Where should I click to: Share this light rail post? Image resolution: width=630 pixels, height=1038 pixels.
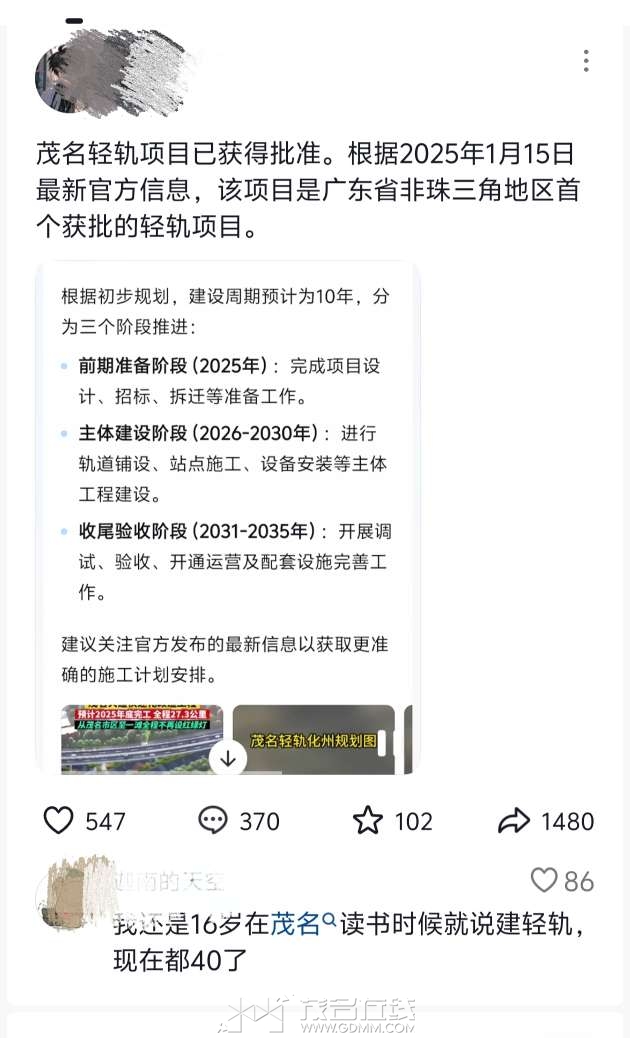click(x=513, y=821)
